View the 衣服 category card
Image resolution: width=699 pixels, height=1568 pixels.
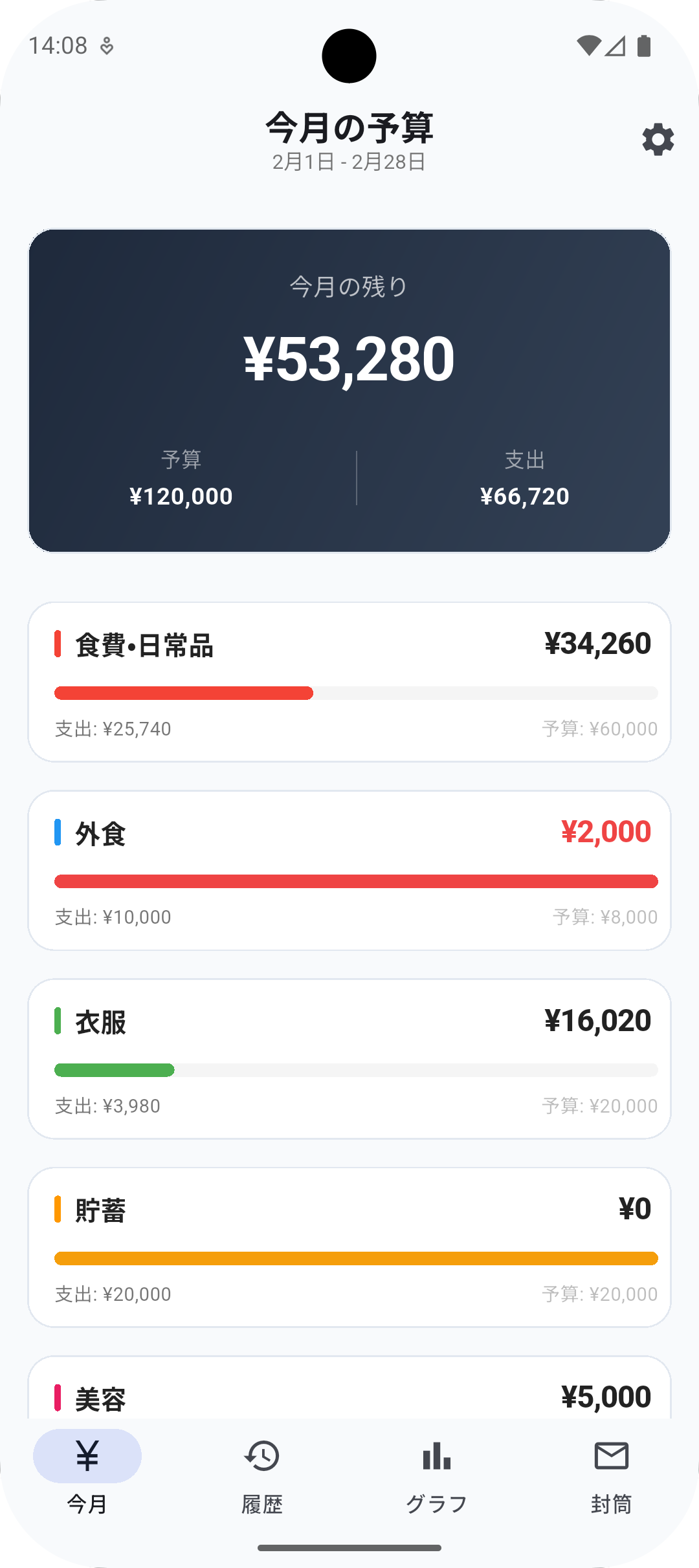click(349, 1058)
